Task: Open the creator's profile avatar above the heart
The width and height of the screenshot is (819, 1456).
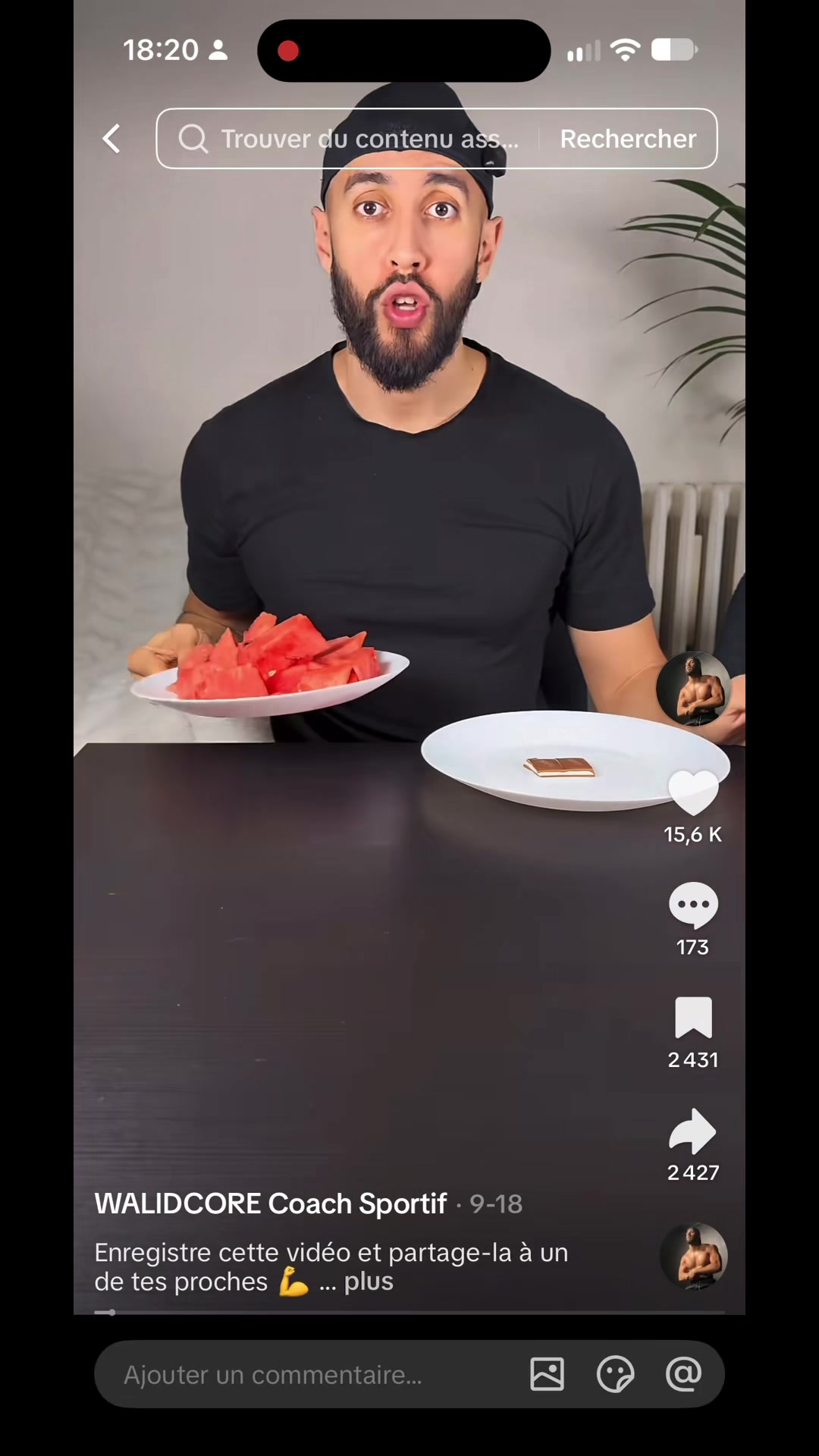Action: [693, 689]
